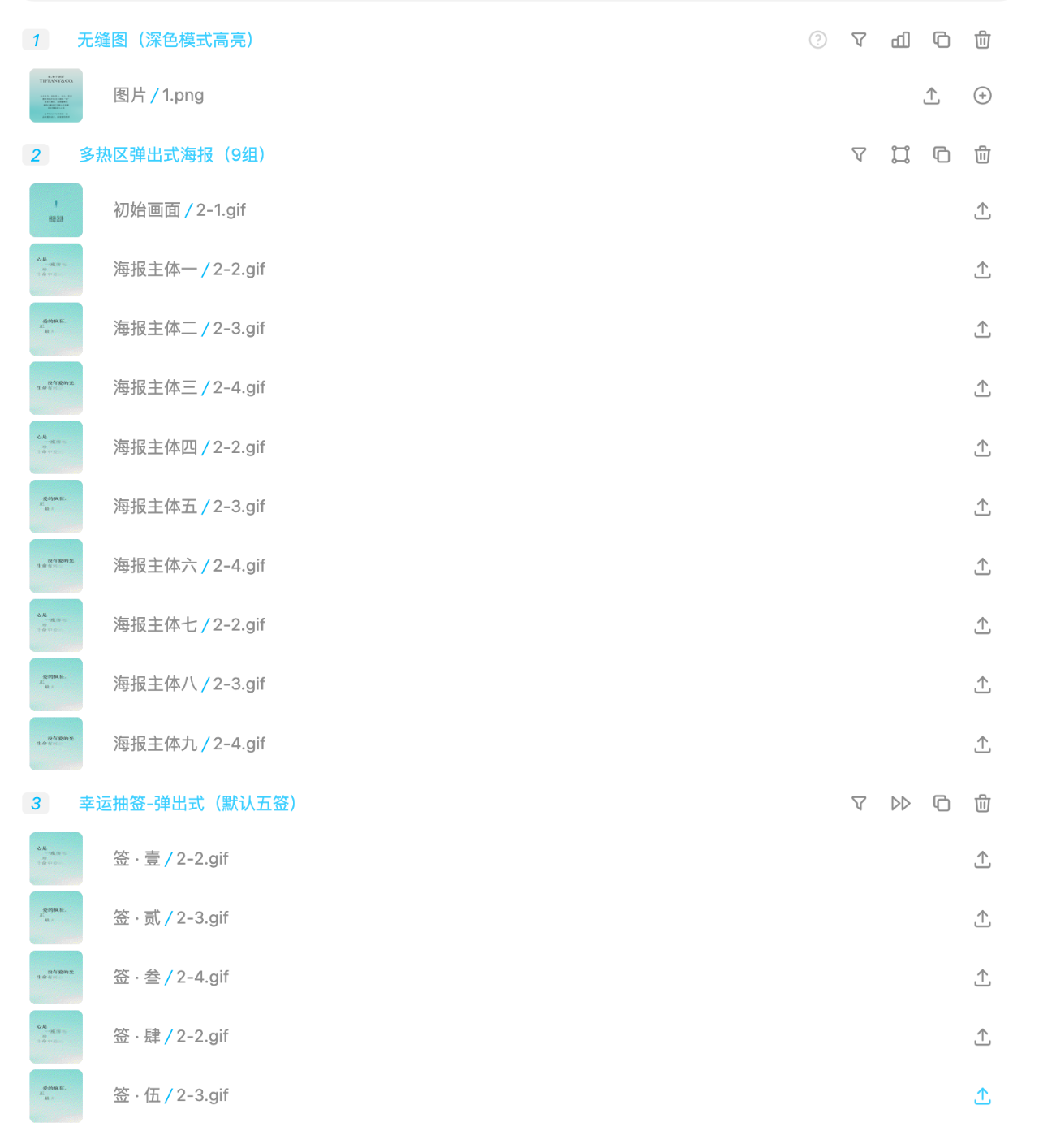This screenshot has height=1148, width=1039.
Task: Open the chart icon in 无缝图 section
Action: pos(900,40)
